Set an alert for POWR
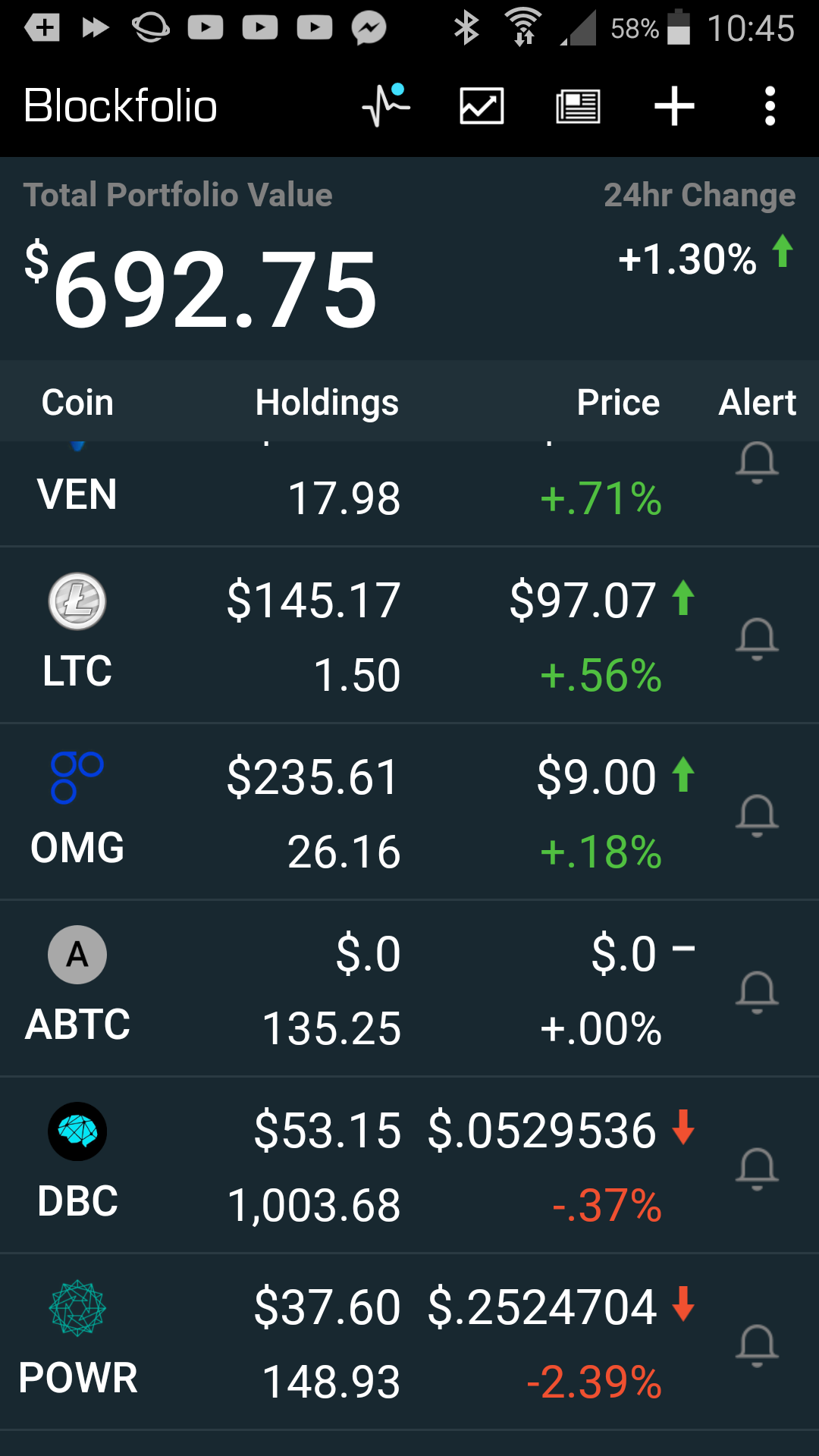Image resolution: width=819 pixels, height=1456 pixels. (757, 1345)
